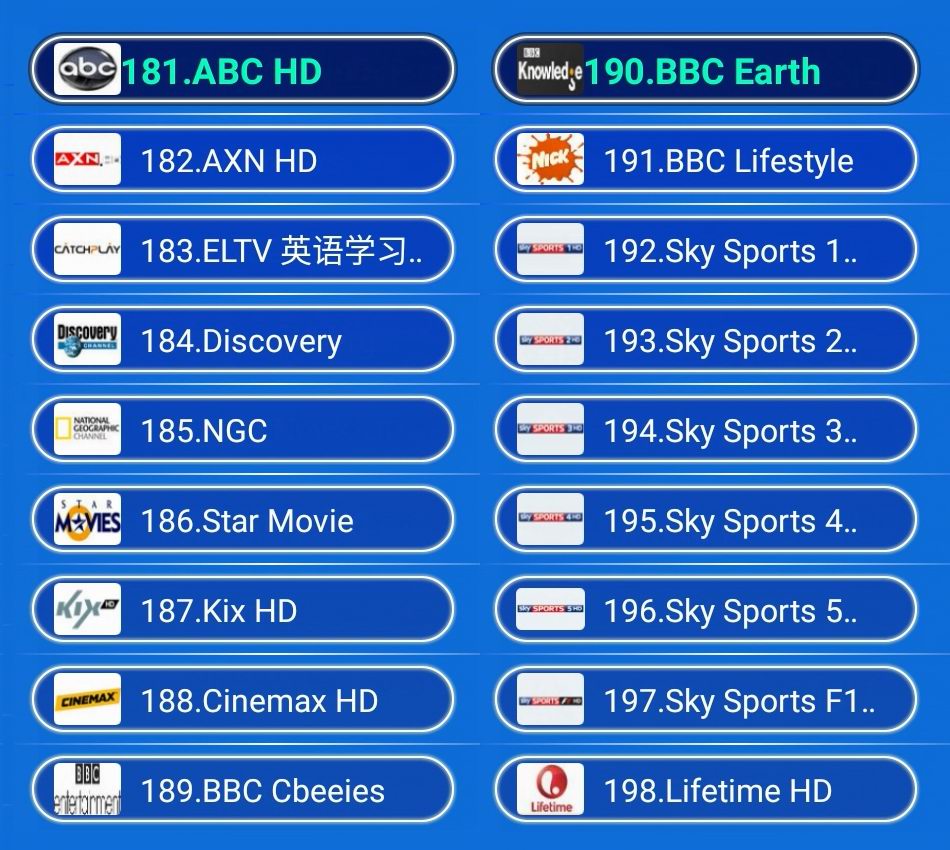Choose channel 196 Sky Sports 5
Viewport: 950px width, 850px height.
tap(705, 610)
